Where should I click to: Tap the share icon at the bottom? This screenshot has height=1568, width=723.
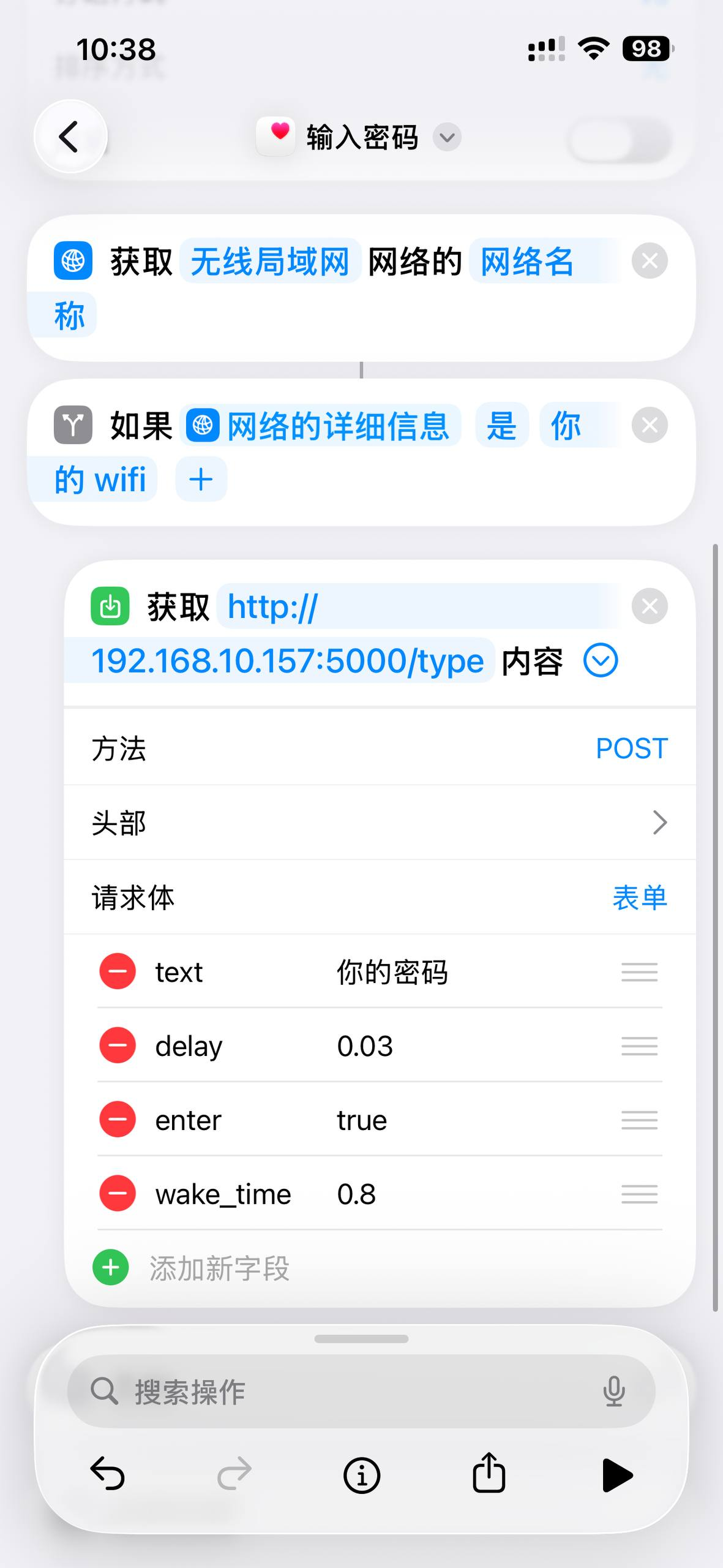pos(488,1474)
